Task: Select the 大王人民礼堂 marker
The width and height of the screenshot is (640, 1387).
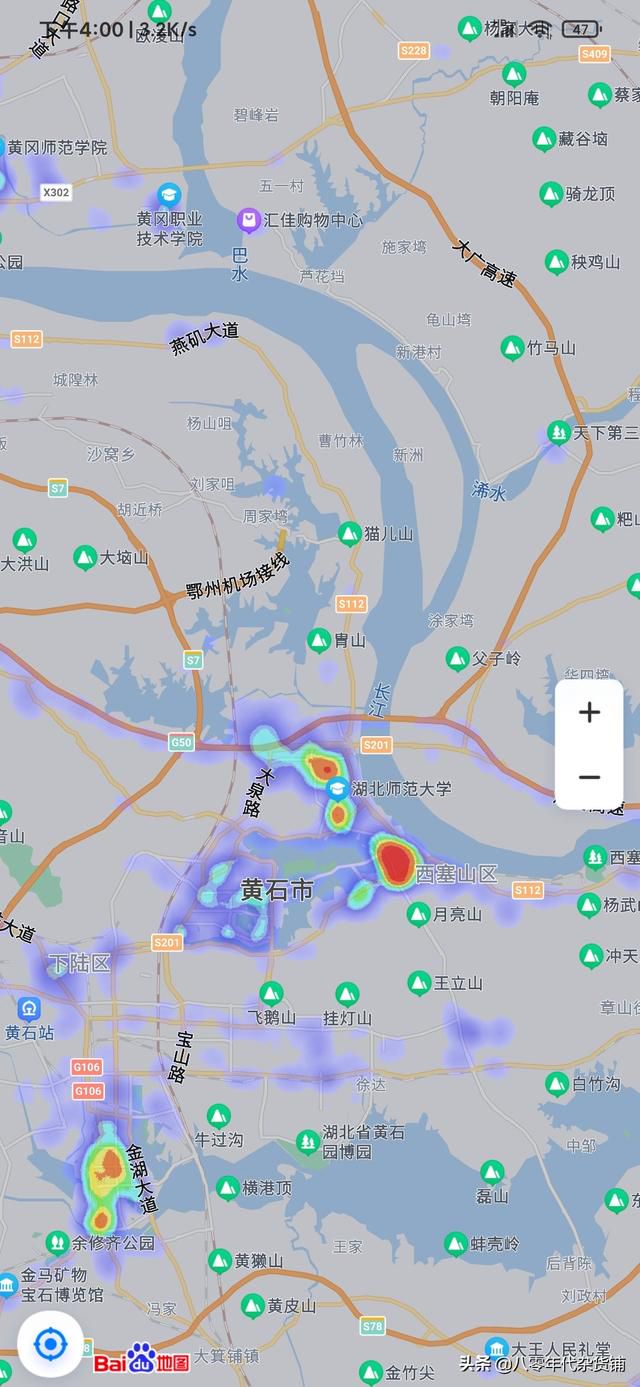Action: pyautogui.click(x=496, y=1349)
